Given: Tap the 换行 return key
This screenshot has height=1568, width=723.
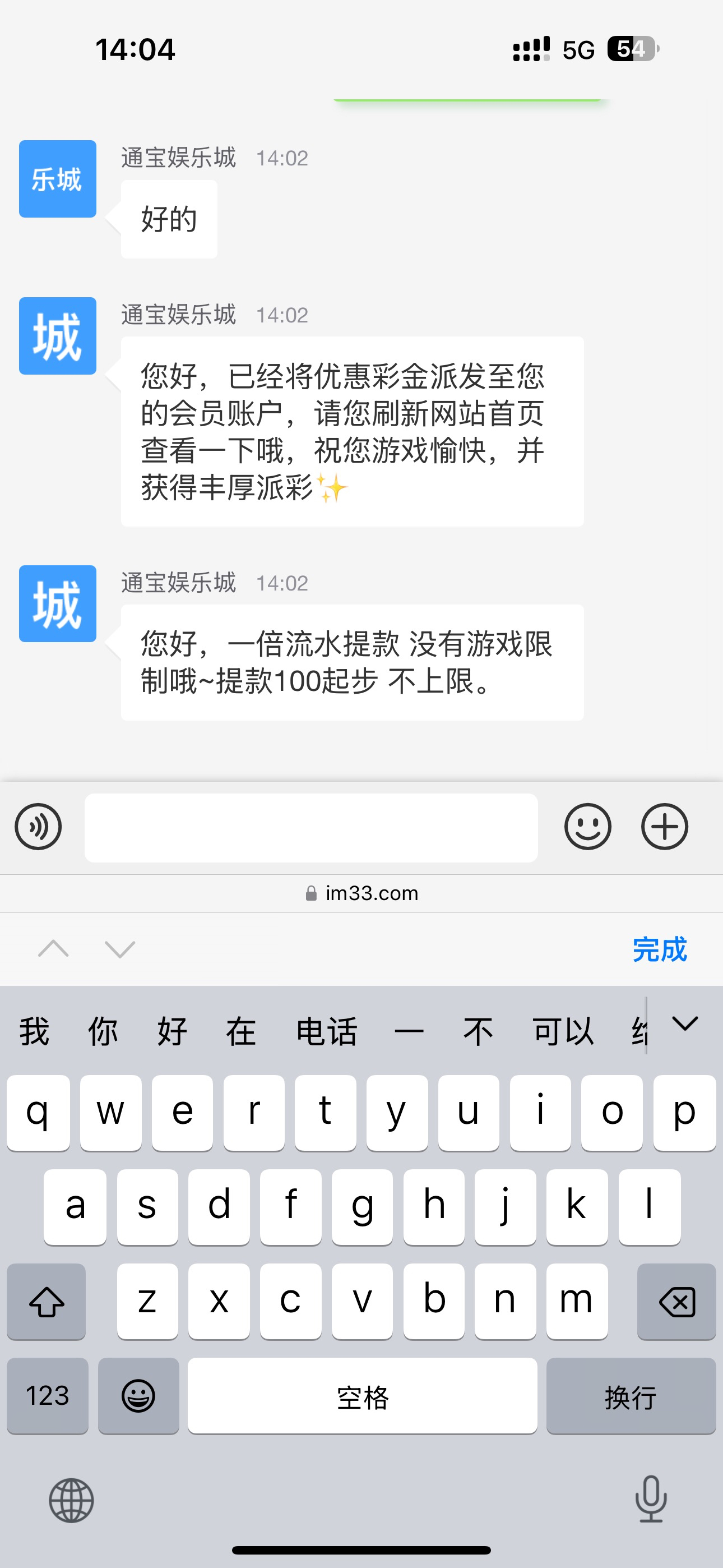Looking at the screenshot, I should [x=631, y=1396].
